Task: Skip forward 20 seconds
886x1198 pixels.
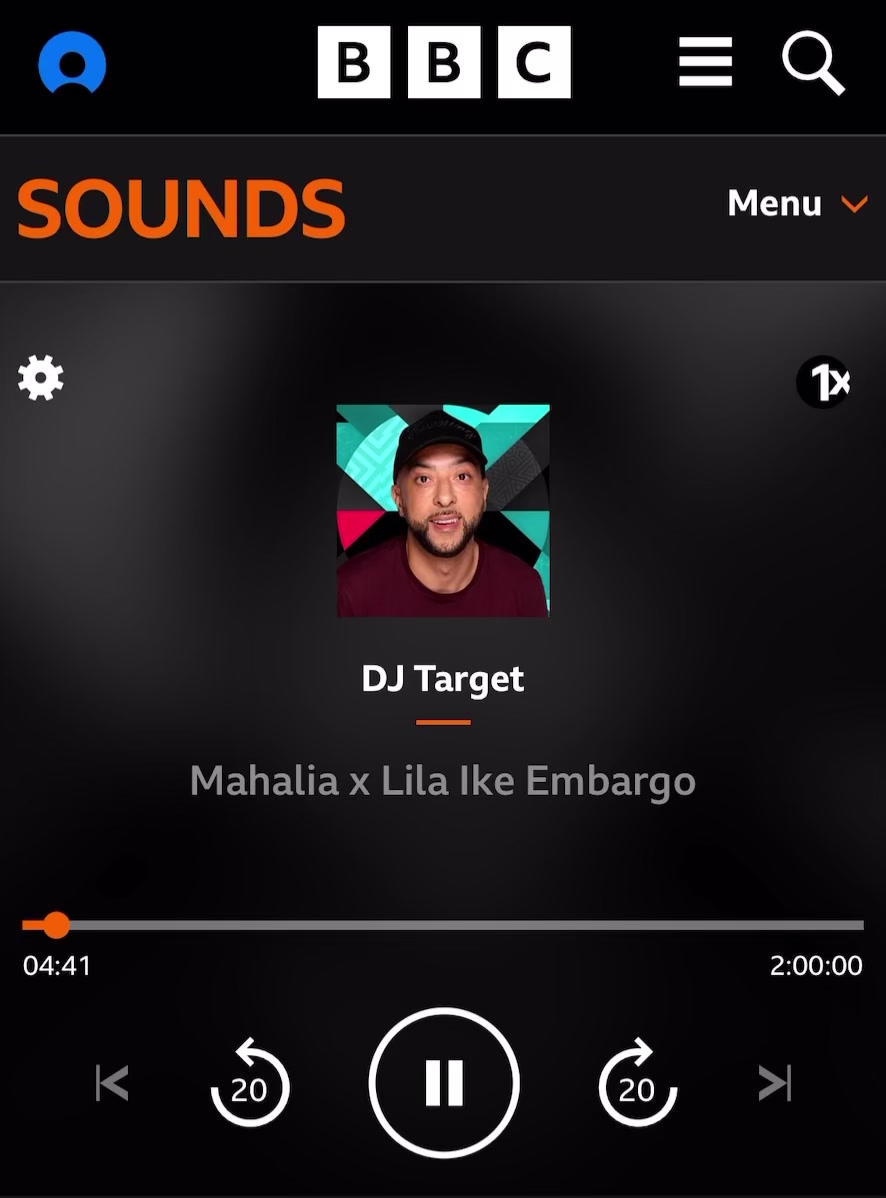Action: click(x=637, y=1083)
